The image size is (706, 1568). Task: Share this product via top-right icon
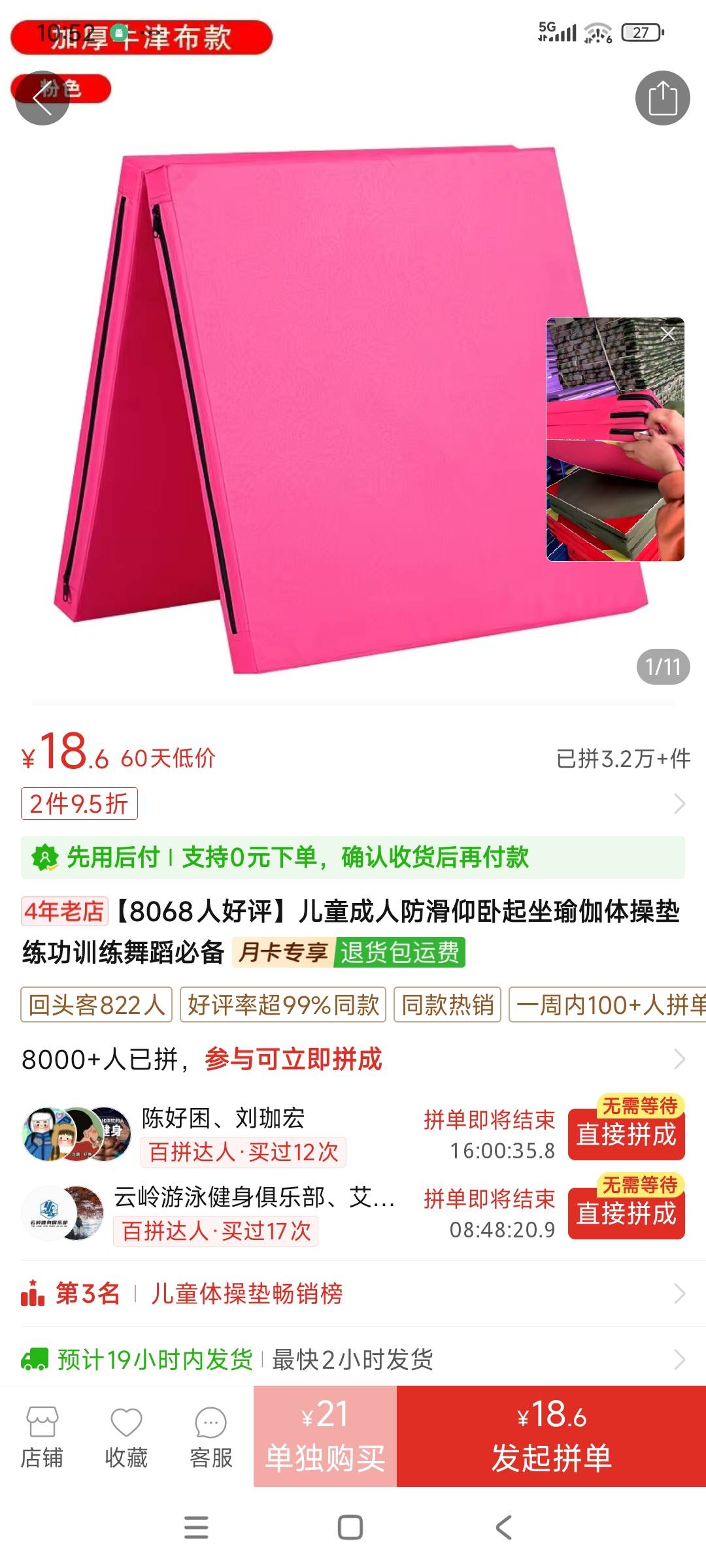point(662,98)
